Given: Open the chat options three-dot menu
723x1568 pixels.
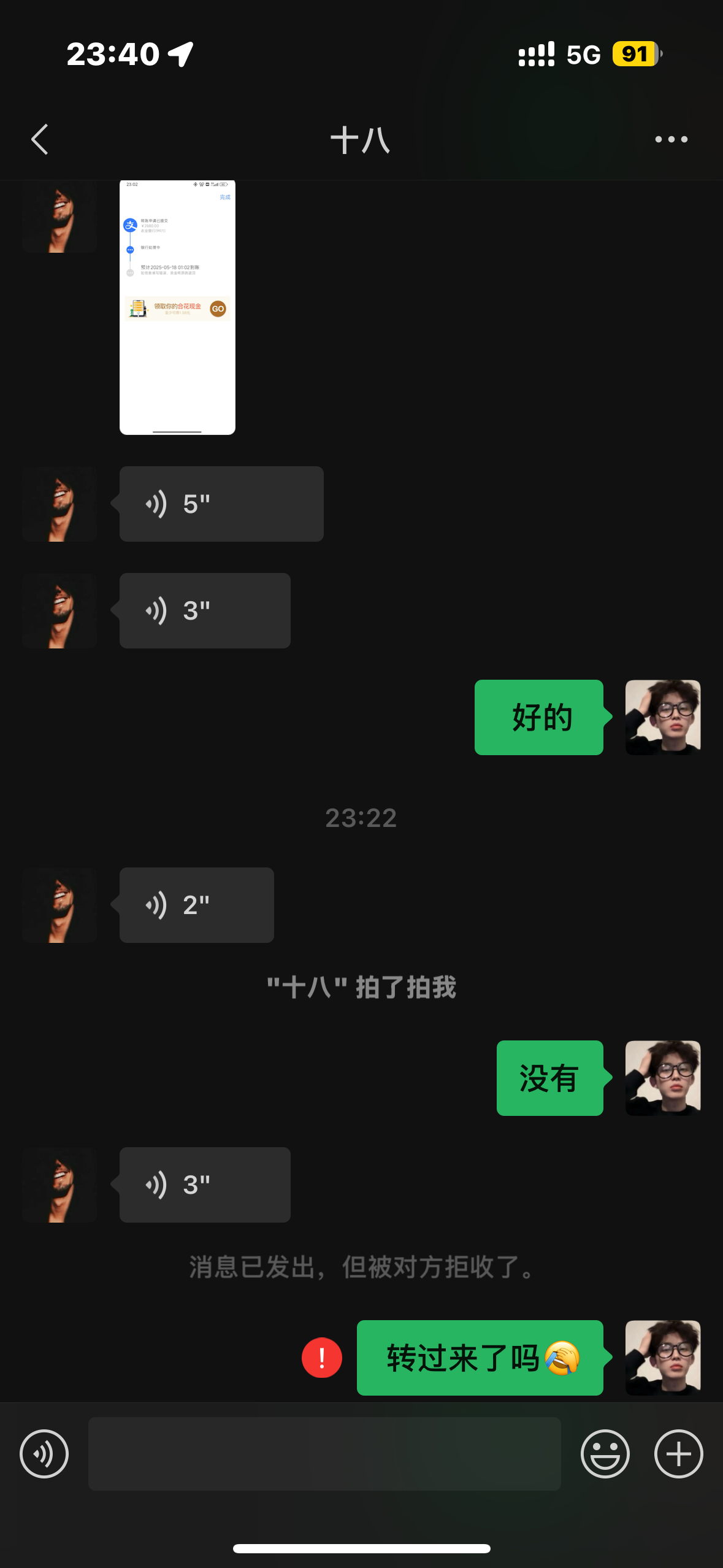Looking at the screenshot, I should coord(671,139).
